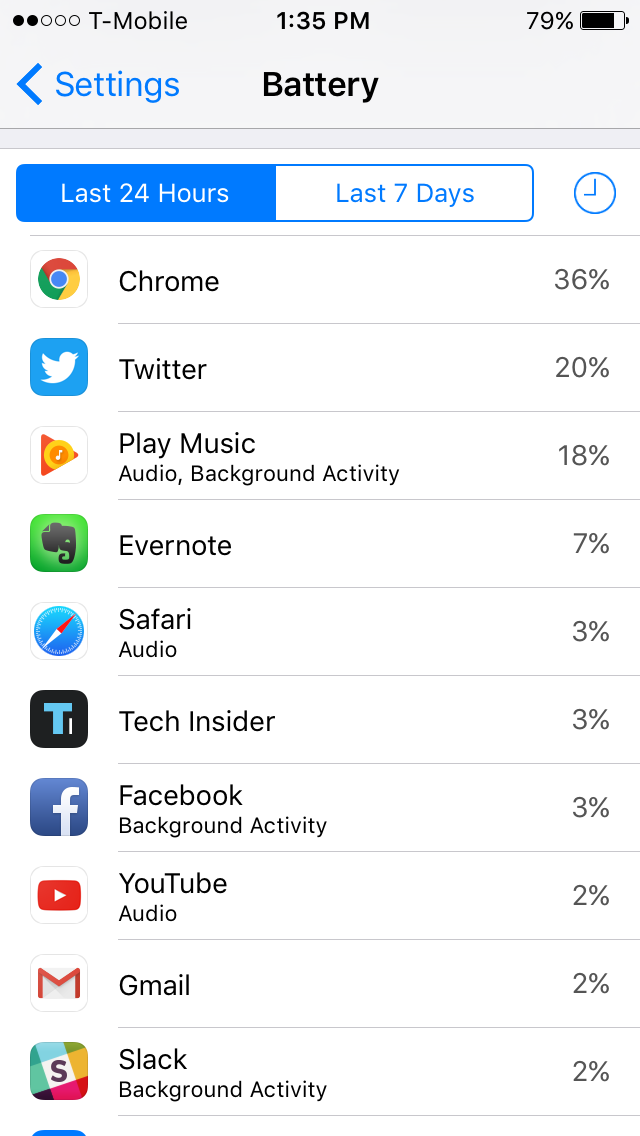Tap the Evernote usage row

pyautogui.click(x=320, y=545)
